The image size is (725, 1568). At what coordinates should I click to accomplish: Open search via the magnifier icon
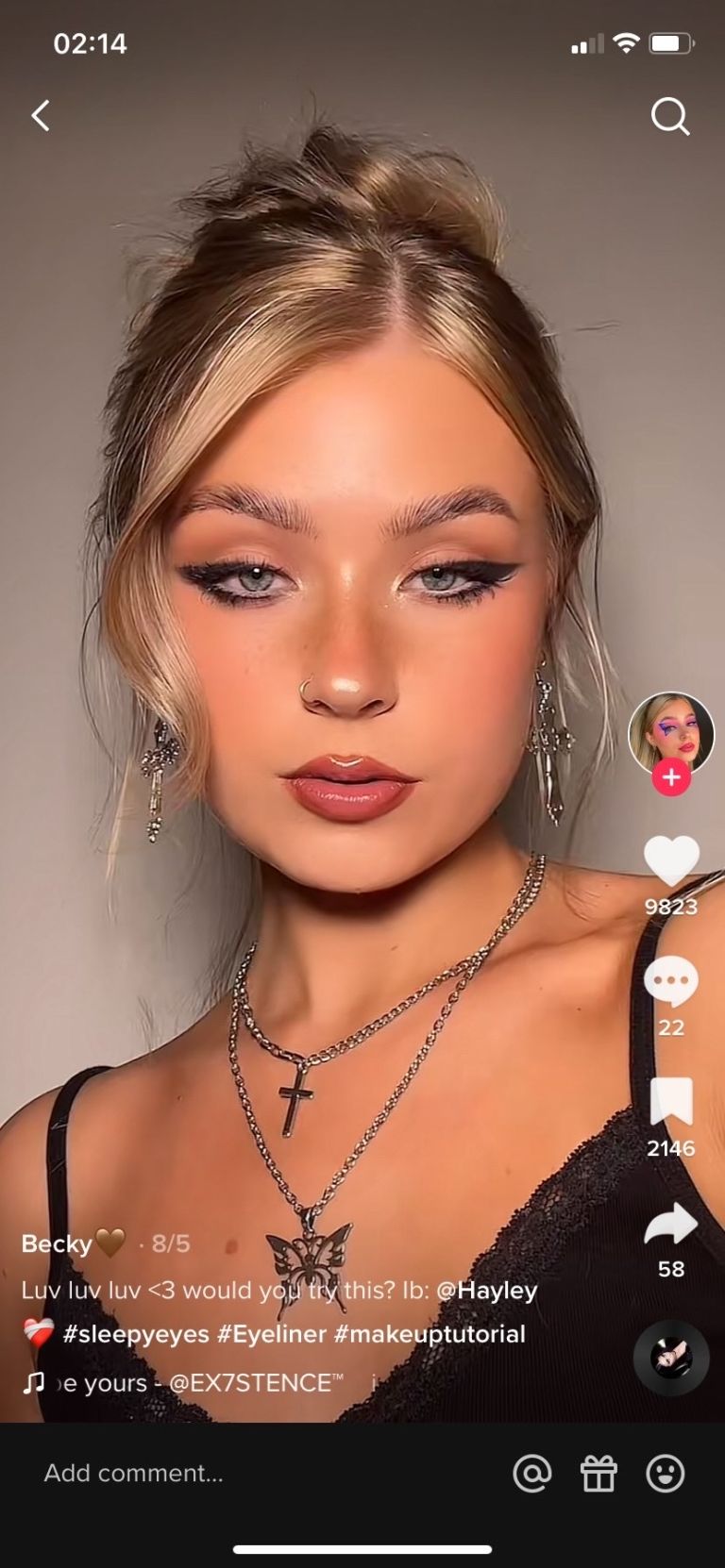(x=670, y=117)
